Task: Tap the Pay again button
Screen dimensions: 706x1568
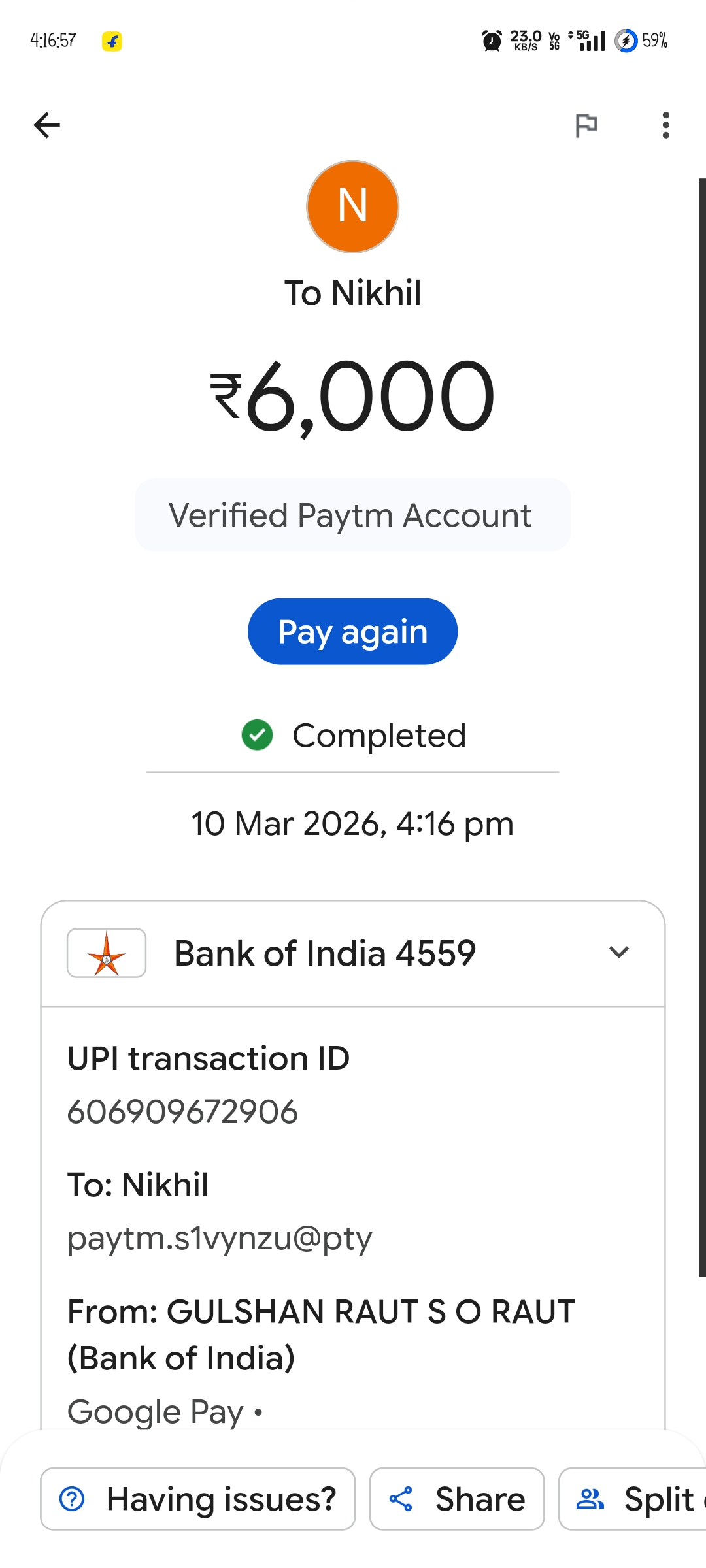Action: point(352,632)
